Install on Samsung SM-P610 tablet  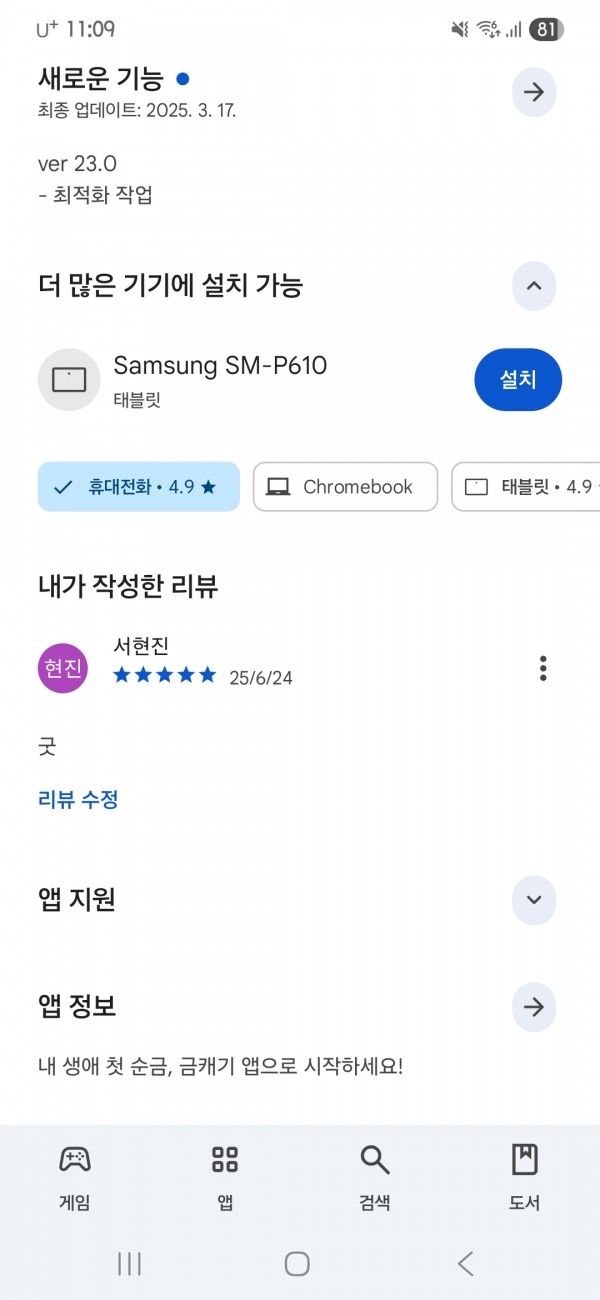pos(518,380)
